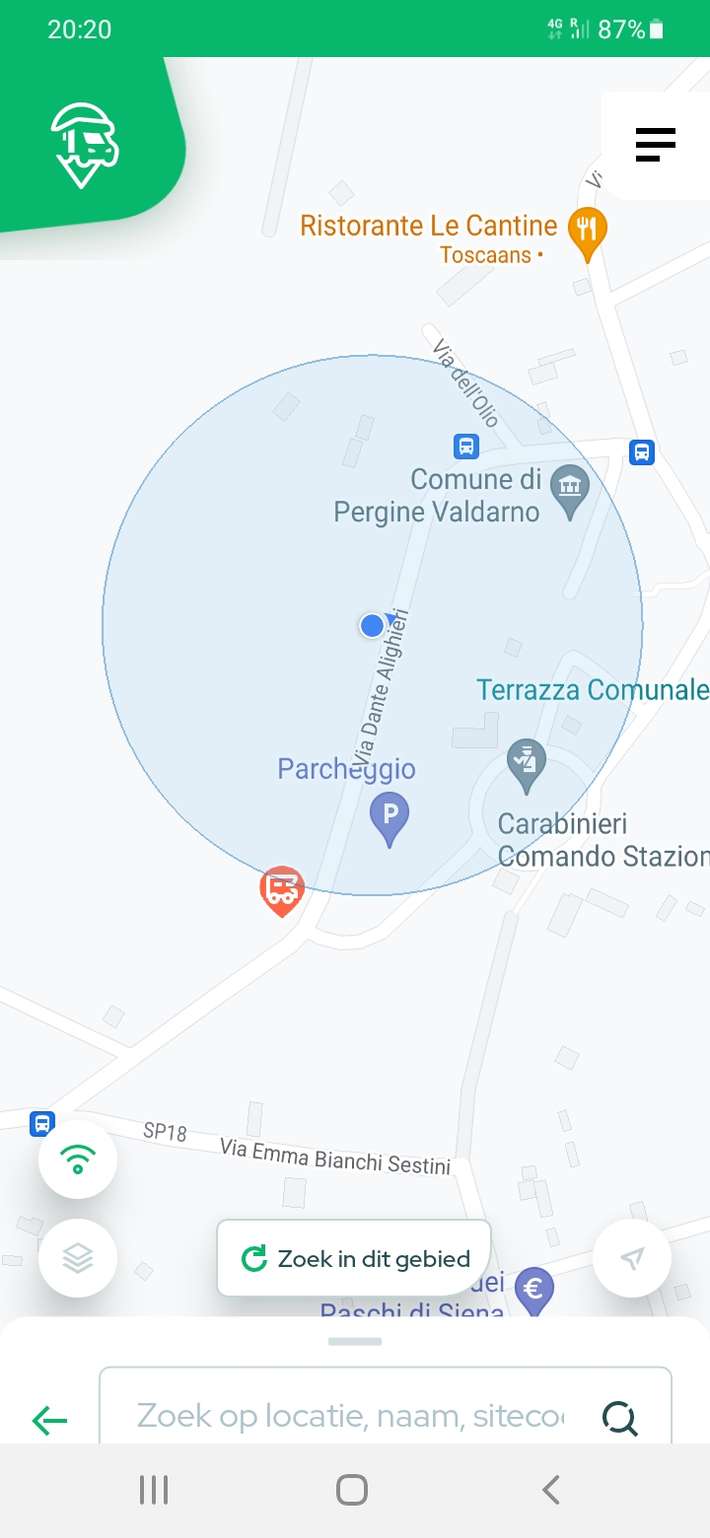Tap 'Zoek in dit gebied' button
The image size is (710, 1538).
[355, 1258]
